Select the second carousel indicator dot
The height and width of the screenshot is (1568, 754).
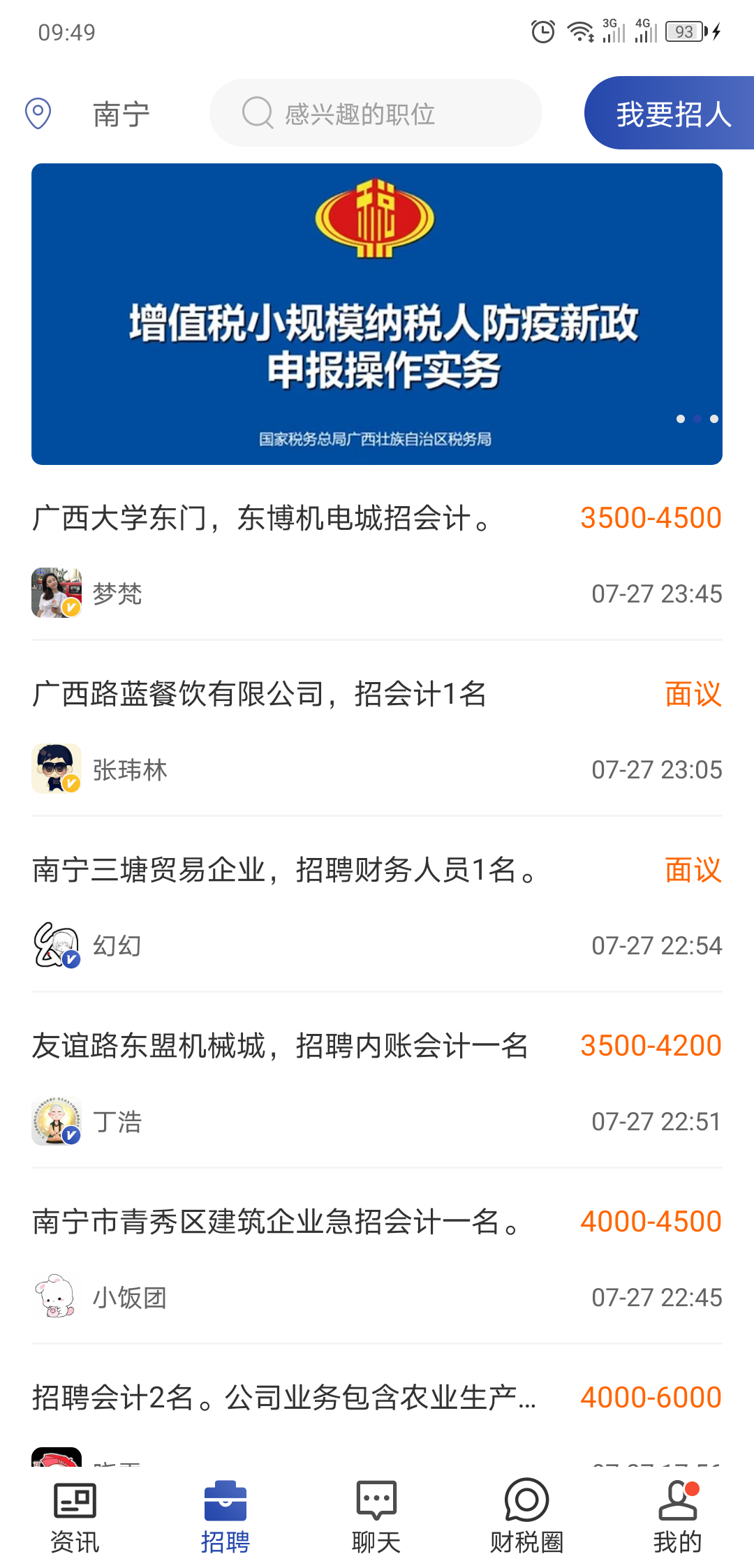coord(696,419)
